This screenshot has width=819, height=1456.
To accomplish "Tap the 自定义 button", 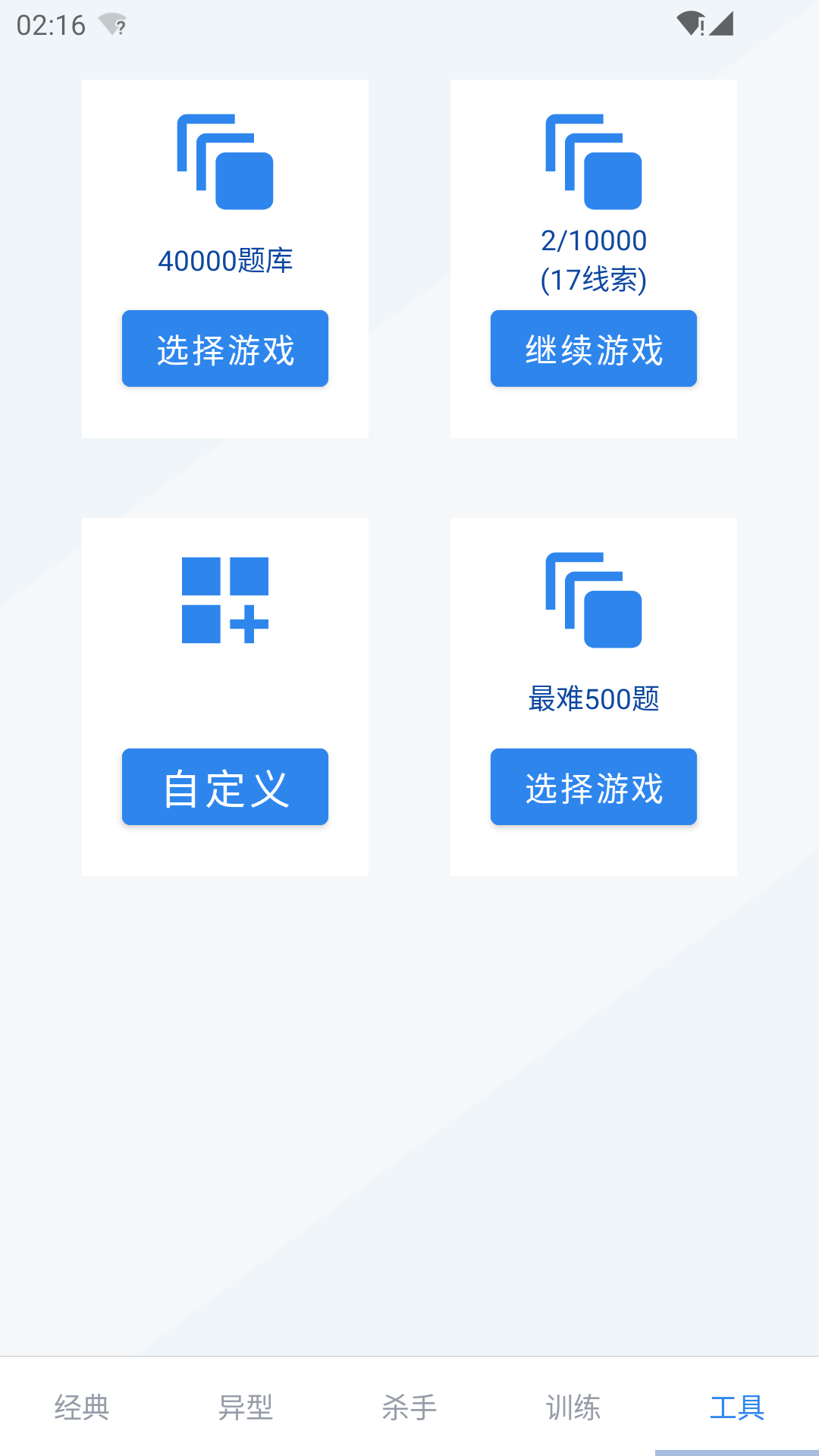I will pyautogui.click(x=225, y=786).
